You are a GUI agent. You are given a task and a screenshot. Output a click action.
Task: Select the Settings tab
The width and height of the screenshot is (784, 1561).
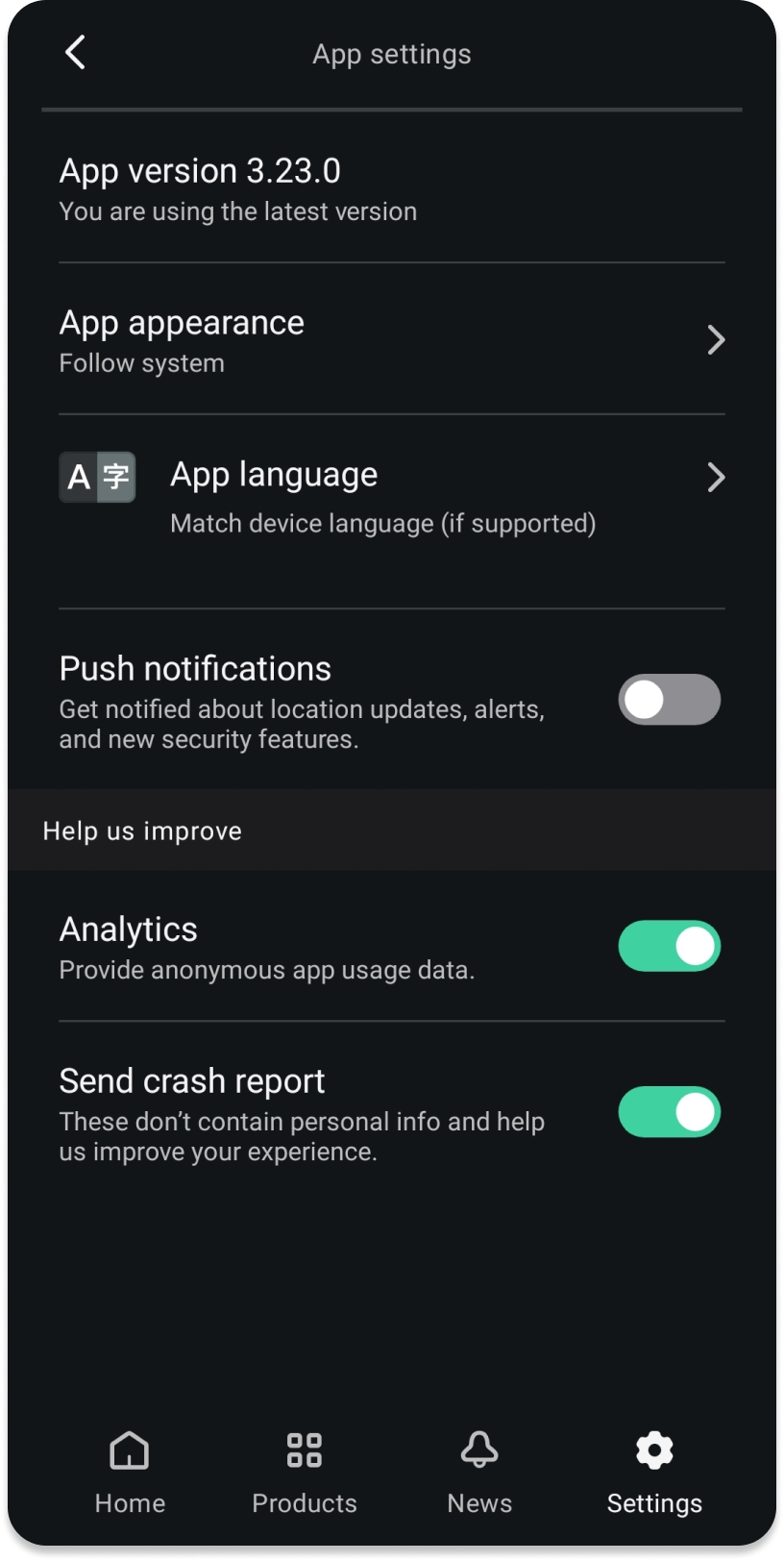654,1472
